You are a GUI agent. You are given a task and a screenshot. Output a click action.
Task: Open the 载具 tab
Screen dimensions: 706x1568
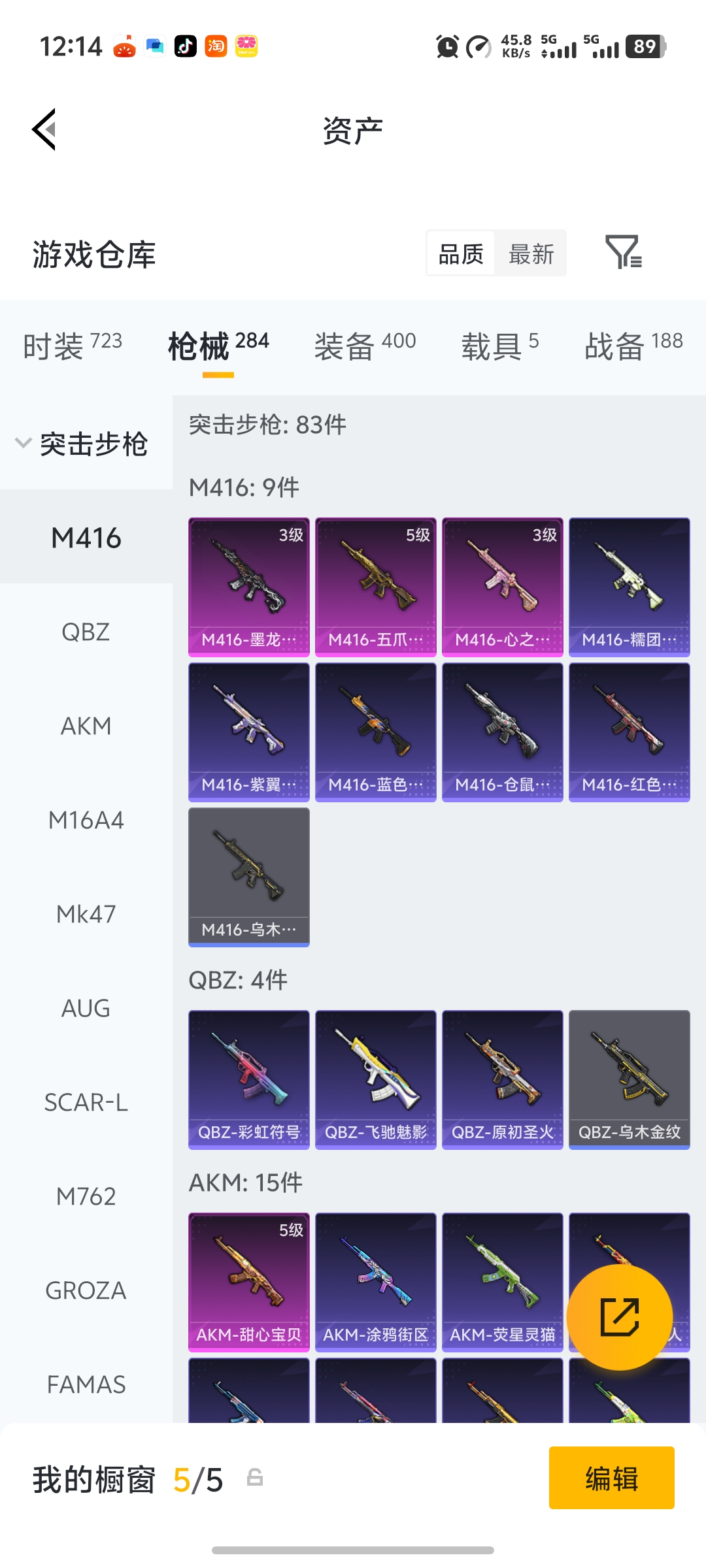tap(500, 345)
